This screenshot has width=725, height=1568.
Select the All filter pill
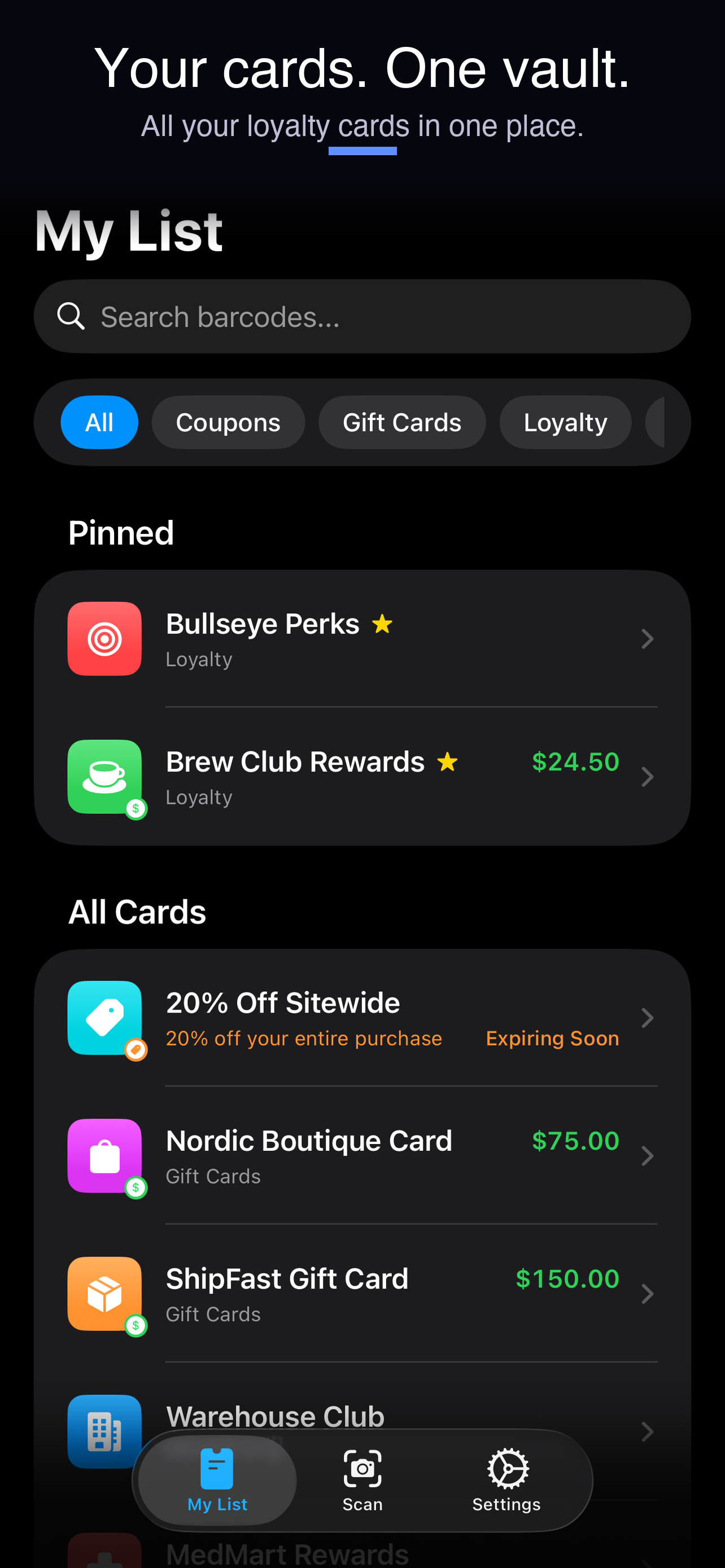click(99, 422)
